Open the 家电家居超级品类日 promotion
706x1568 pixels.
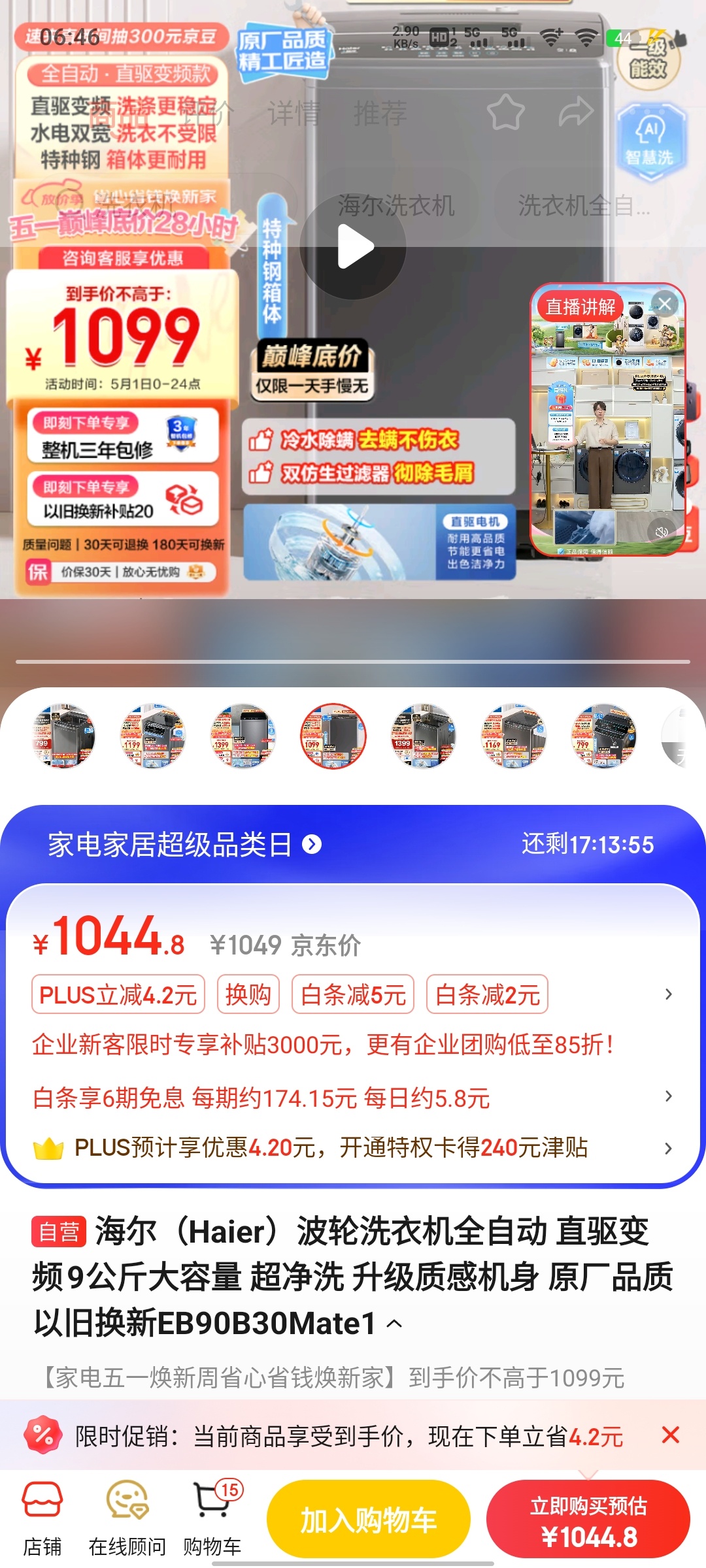pyautogui.click(x=184, y=845)
